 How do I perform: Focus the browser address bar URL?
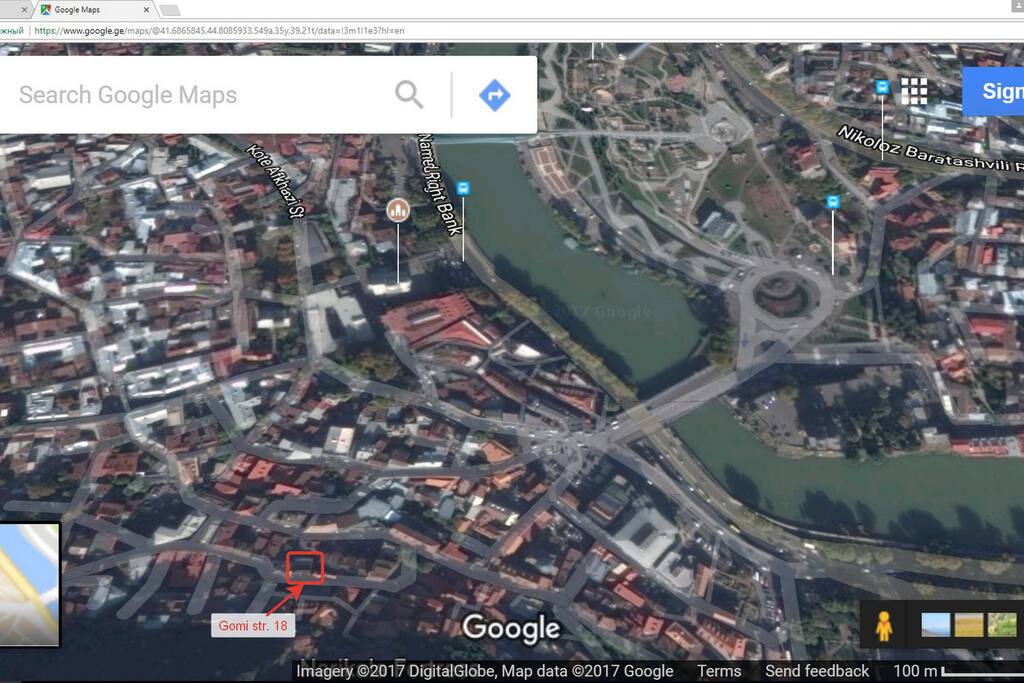coord(300,30)
